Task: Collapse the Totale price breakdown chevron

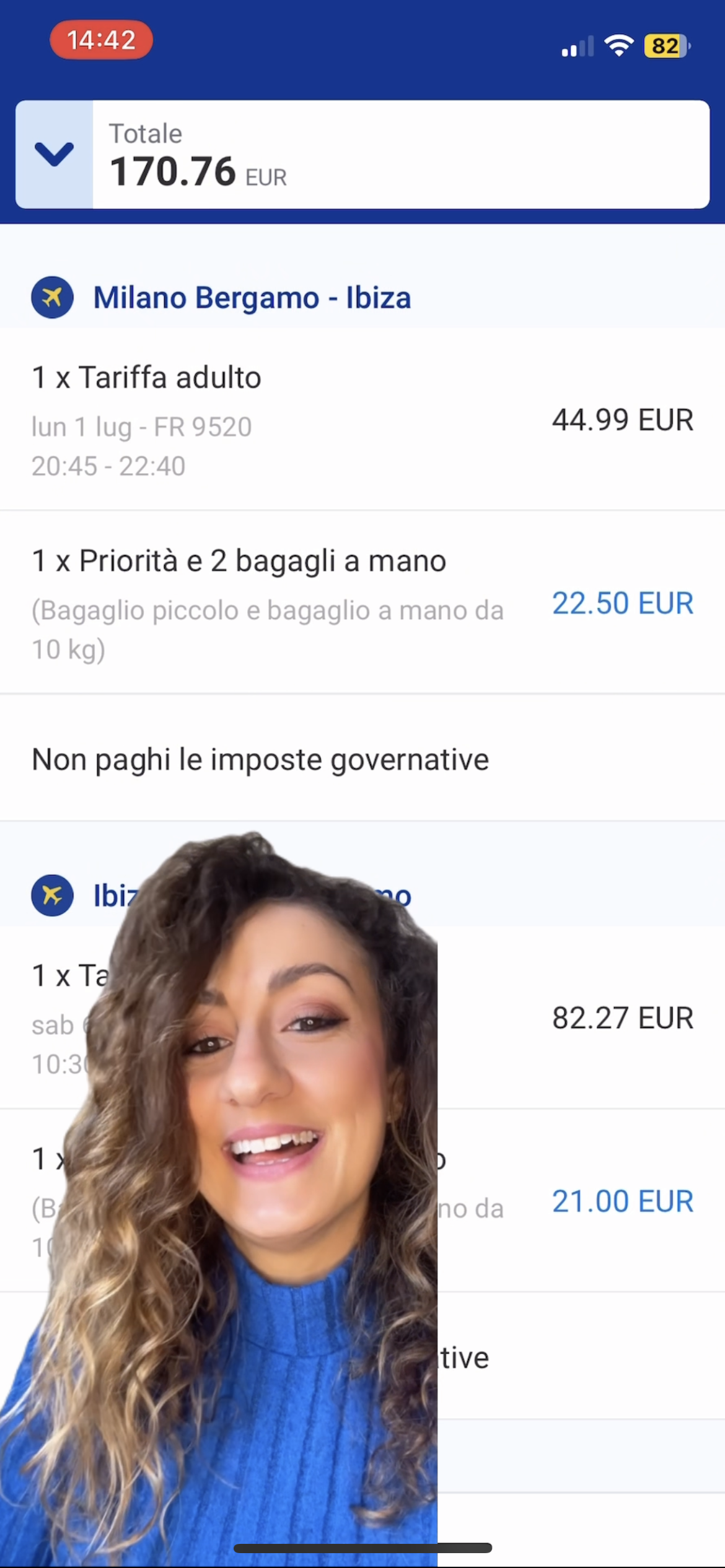Action: pos(55,154)
